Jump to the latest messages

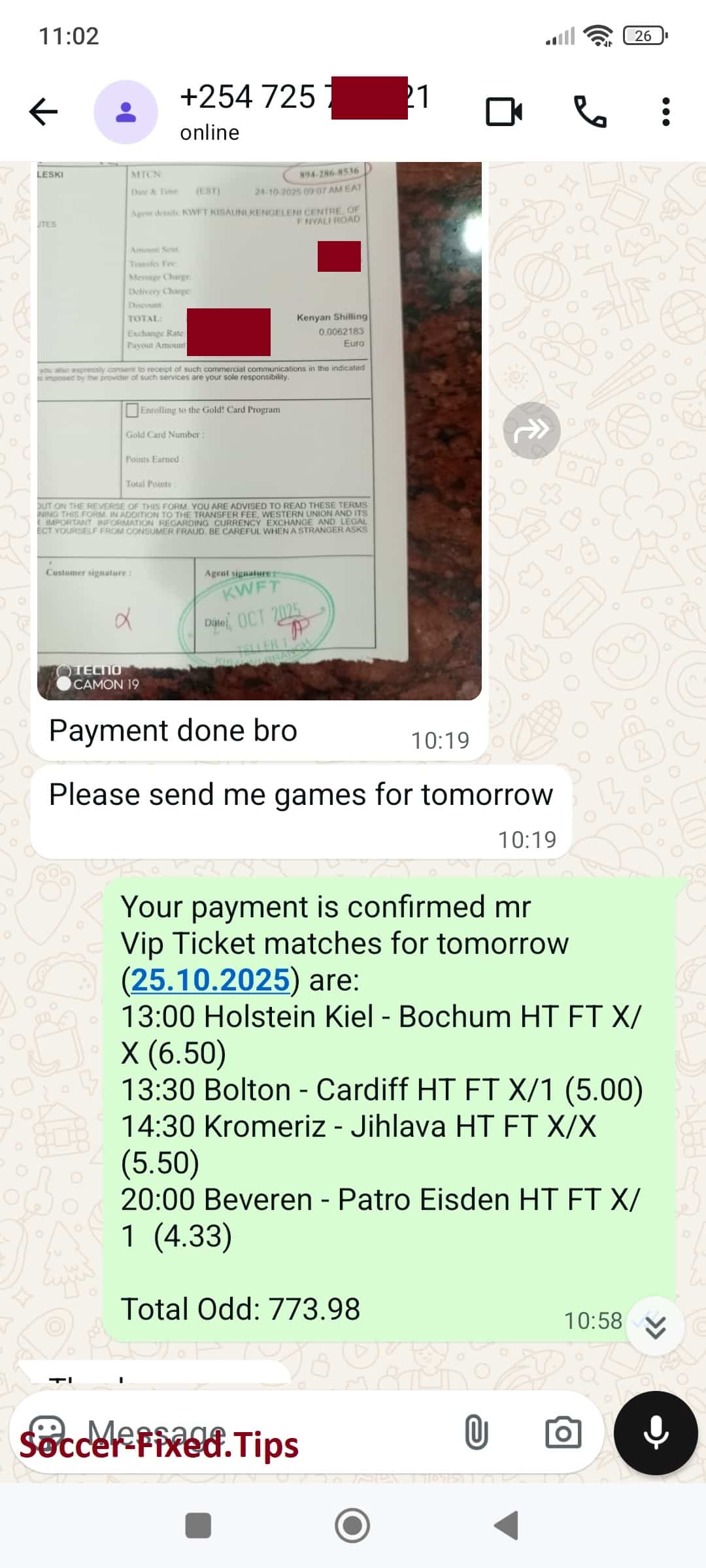(x=655, y=1327)
